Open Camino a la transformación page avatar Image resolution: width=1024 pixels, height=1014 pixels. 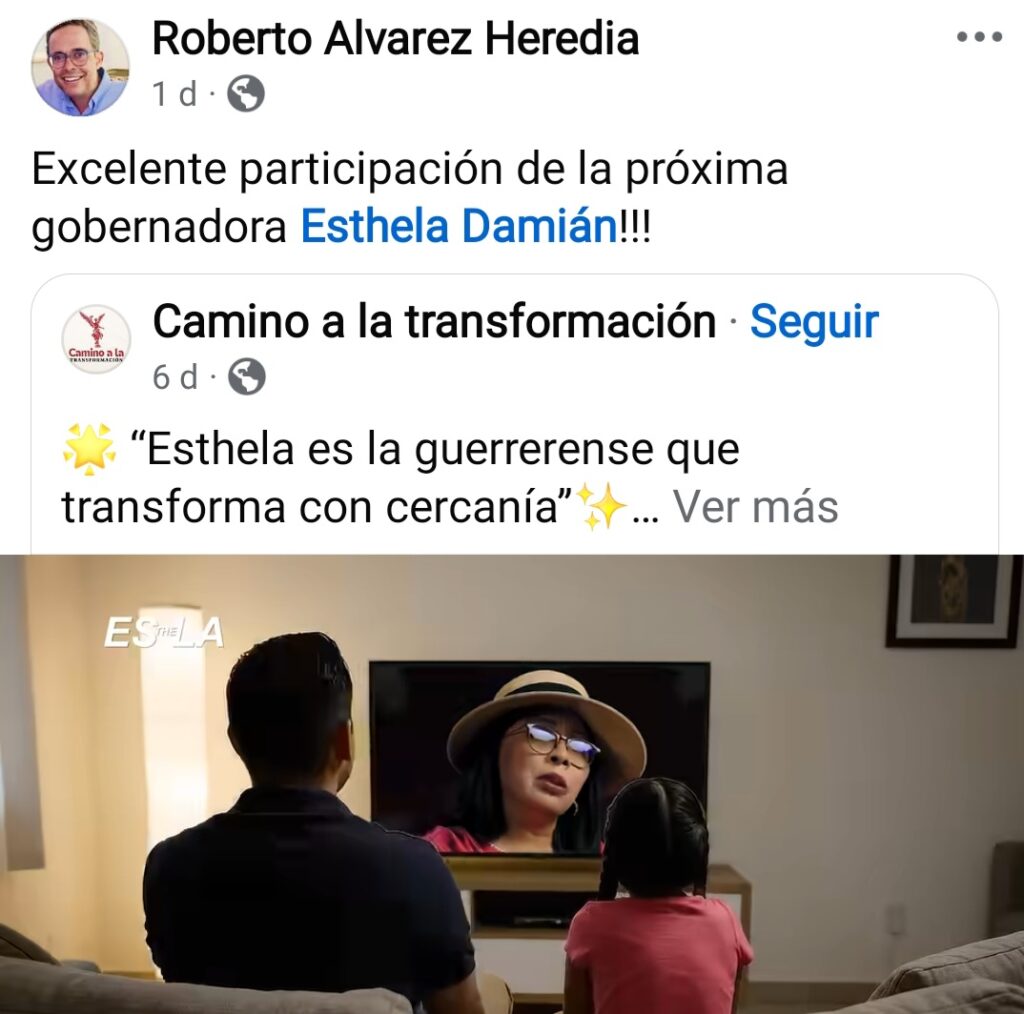(x=96, y=340)
